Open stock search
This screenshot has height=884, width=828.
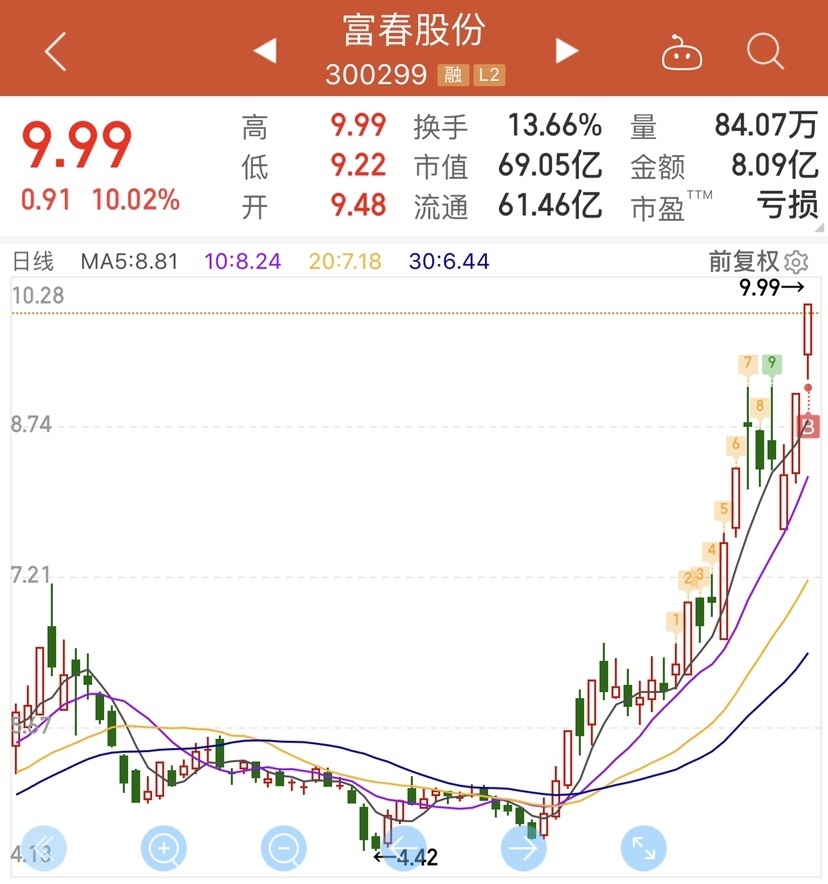tap(765, 51)
